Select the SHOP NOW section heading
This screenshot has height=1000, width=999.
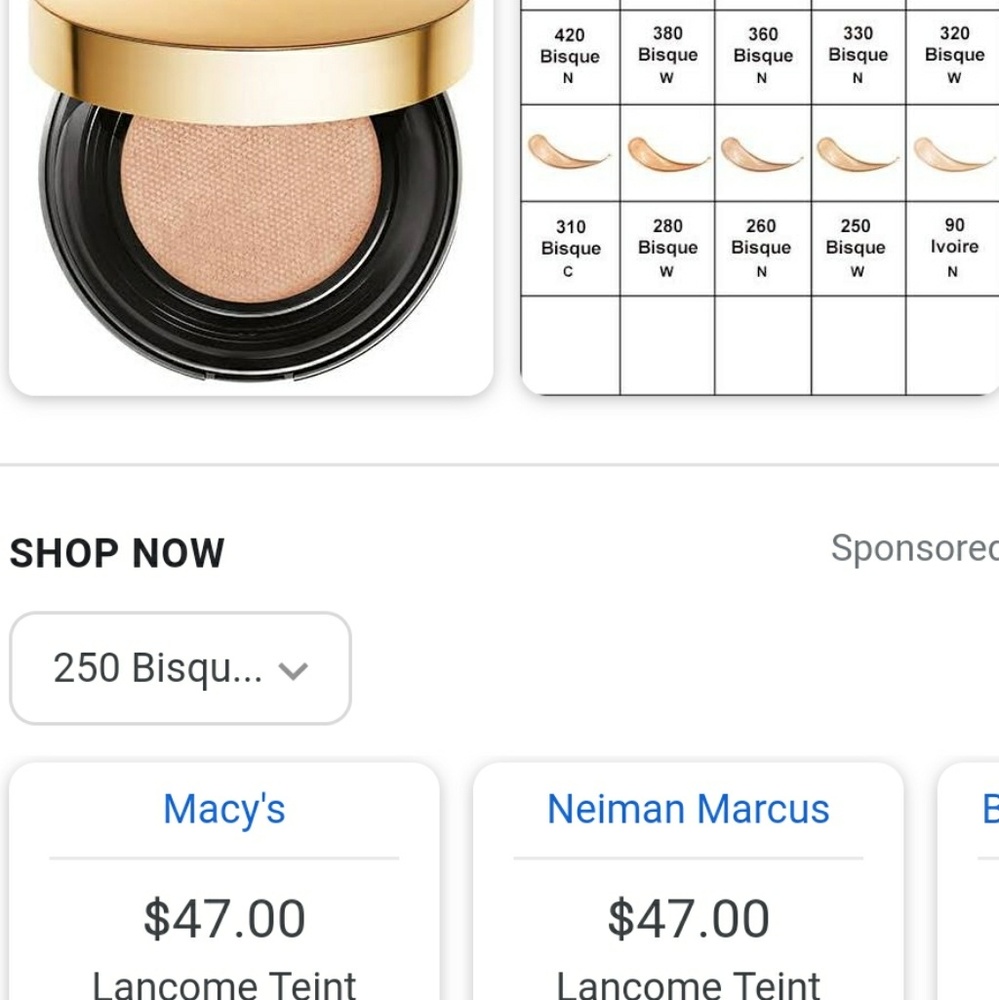(117, 553)
